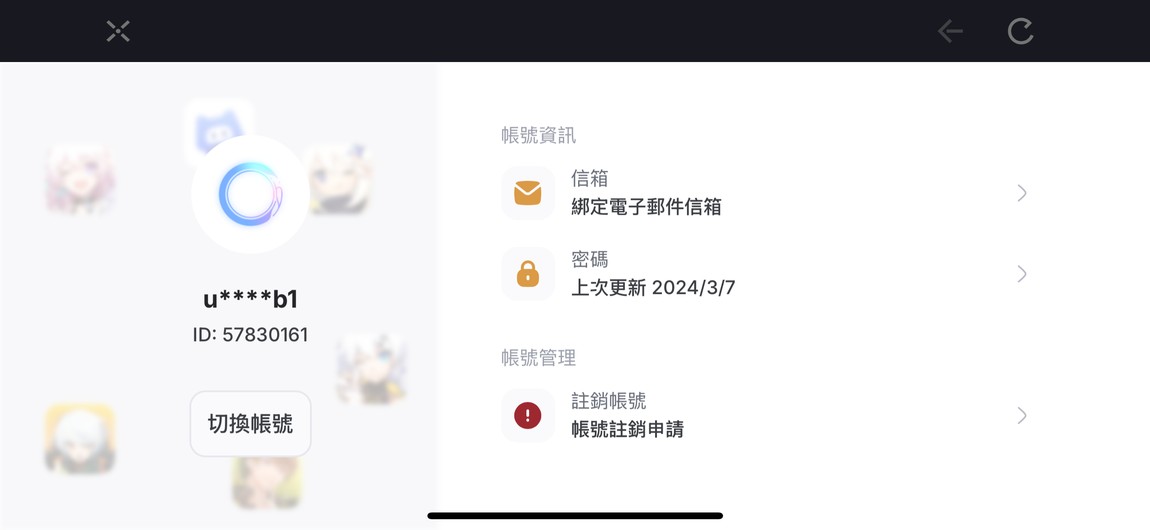
Task: Tap the 切換帳號 button
Action: tap(250, 424)
